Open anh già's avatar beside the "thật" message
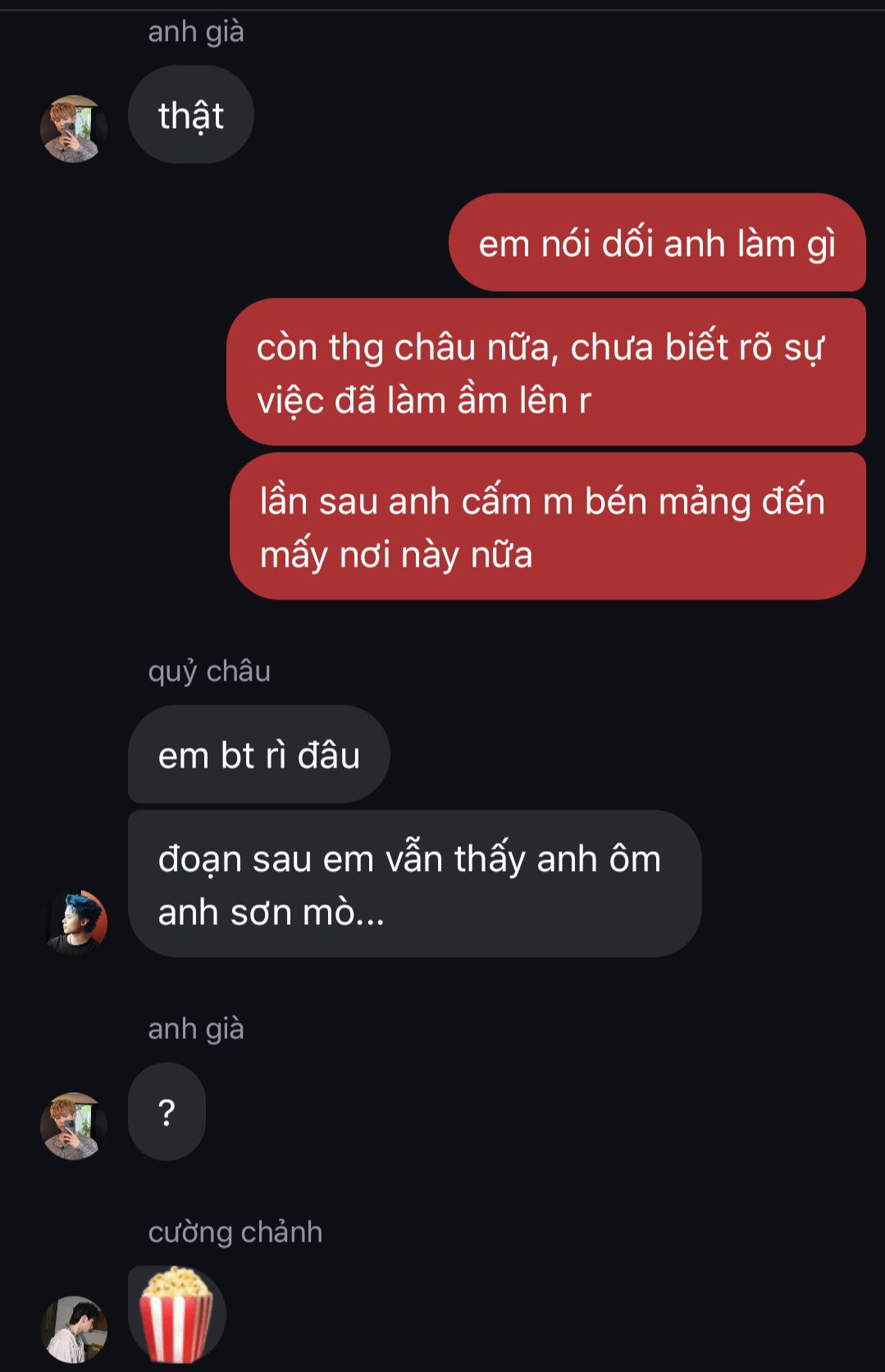This screenshot has height=1372, width=885. click(74, 129)
